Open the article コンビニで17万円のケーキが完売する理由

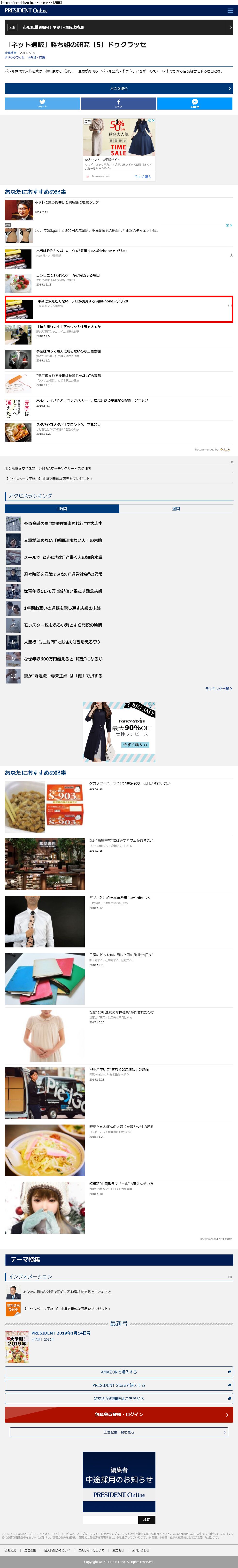(68, 275)
